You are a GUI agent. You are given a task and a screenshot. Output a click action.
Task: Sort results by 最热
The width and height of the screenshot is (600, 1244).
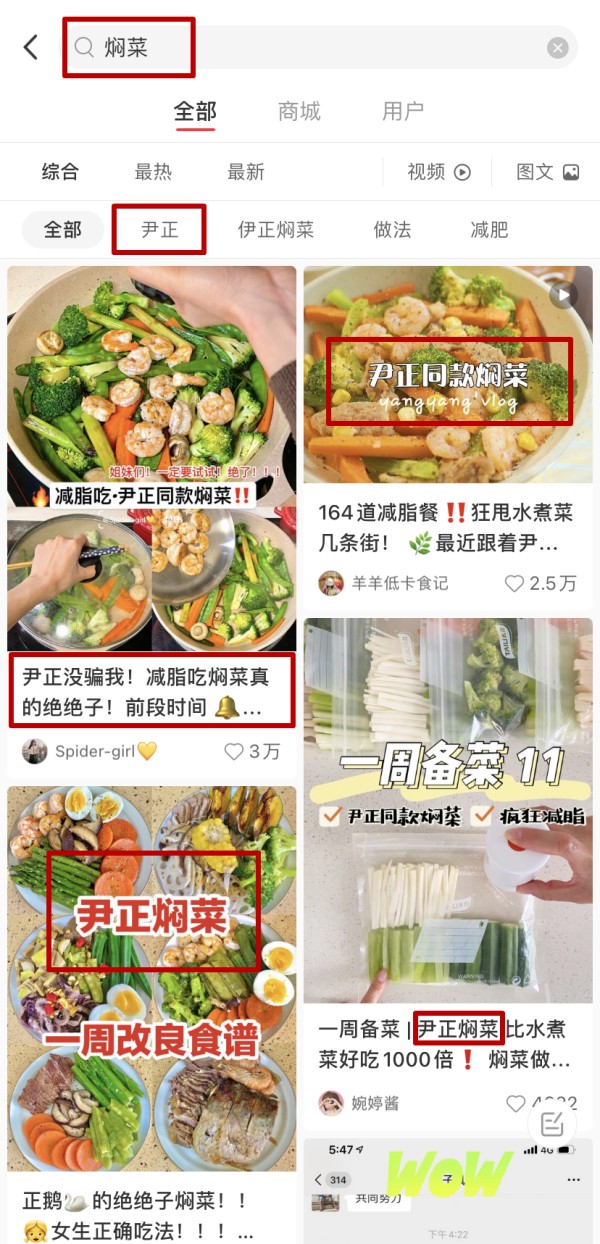coord(153,172)
